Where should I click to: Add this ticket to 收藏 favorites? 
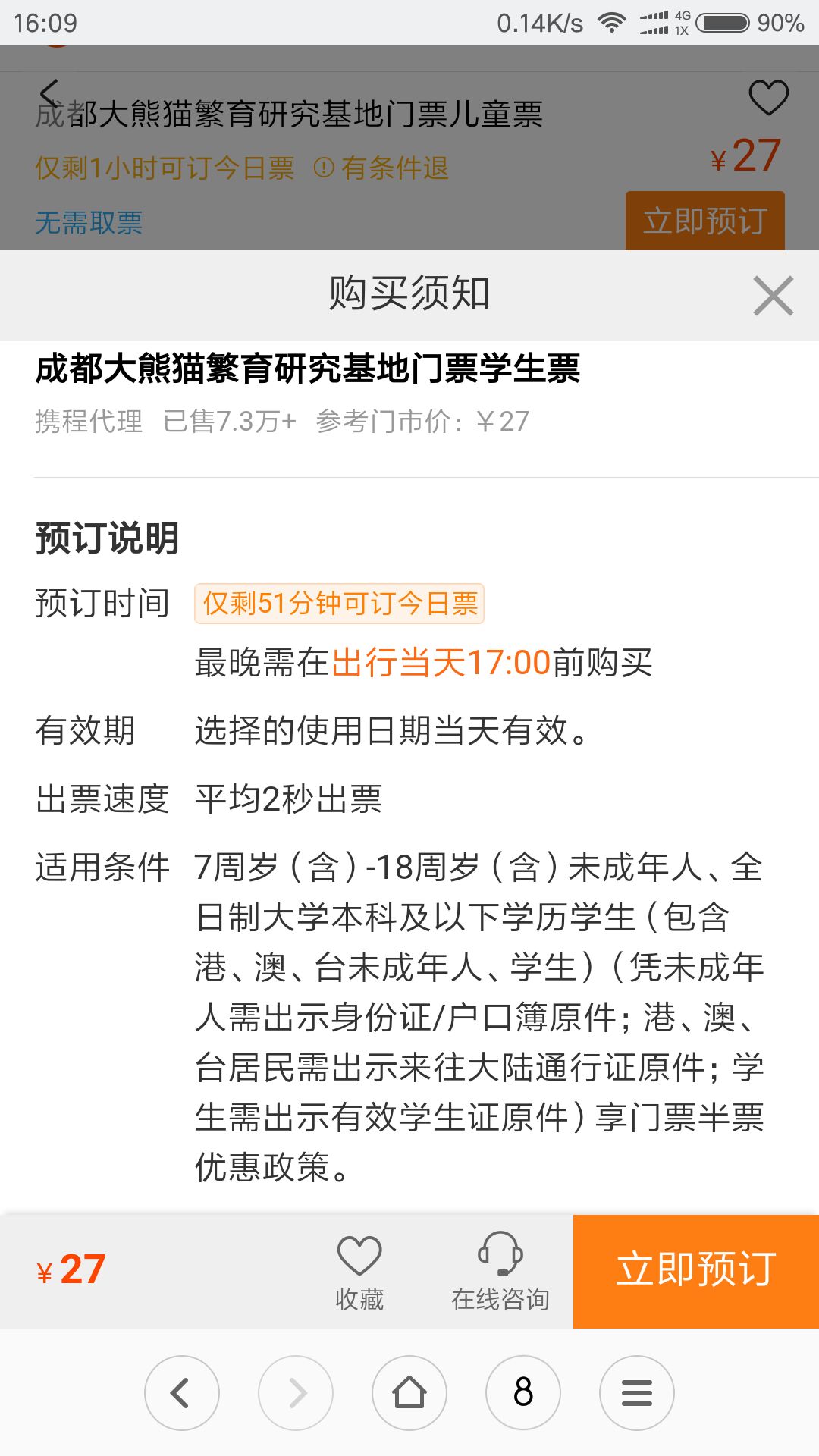359,1272
